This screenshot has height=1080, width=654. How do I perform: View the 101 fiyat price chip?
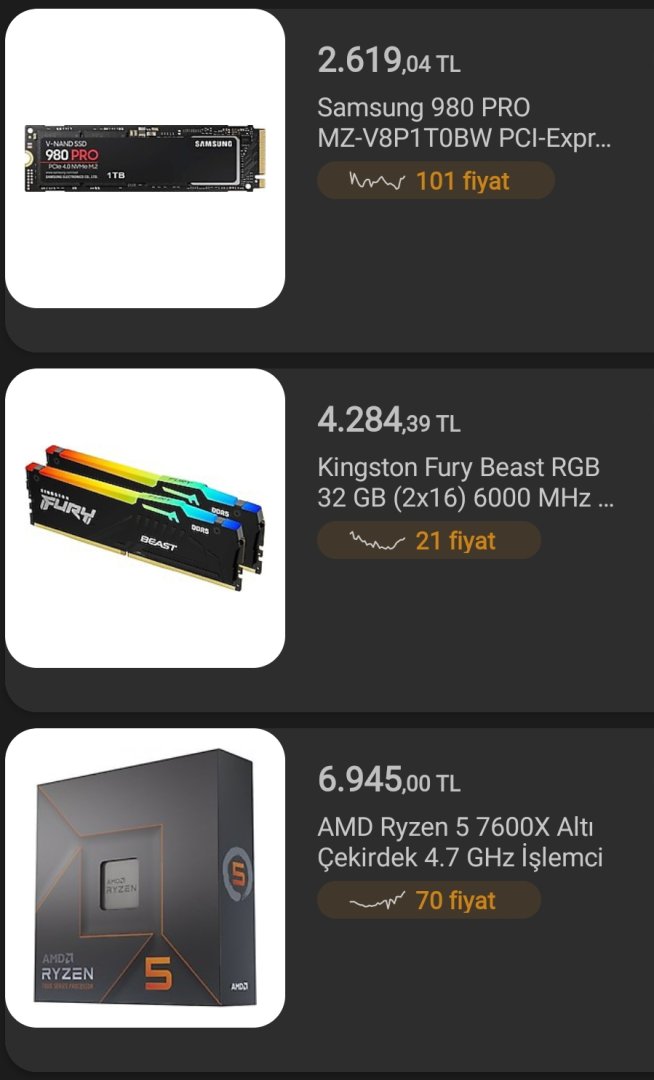pos(435,181)
